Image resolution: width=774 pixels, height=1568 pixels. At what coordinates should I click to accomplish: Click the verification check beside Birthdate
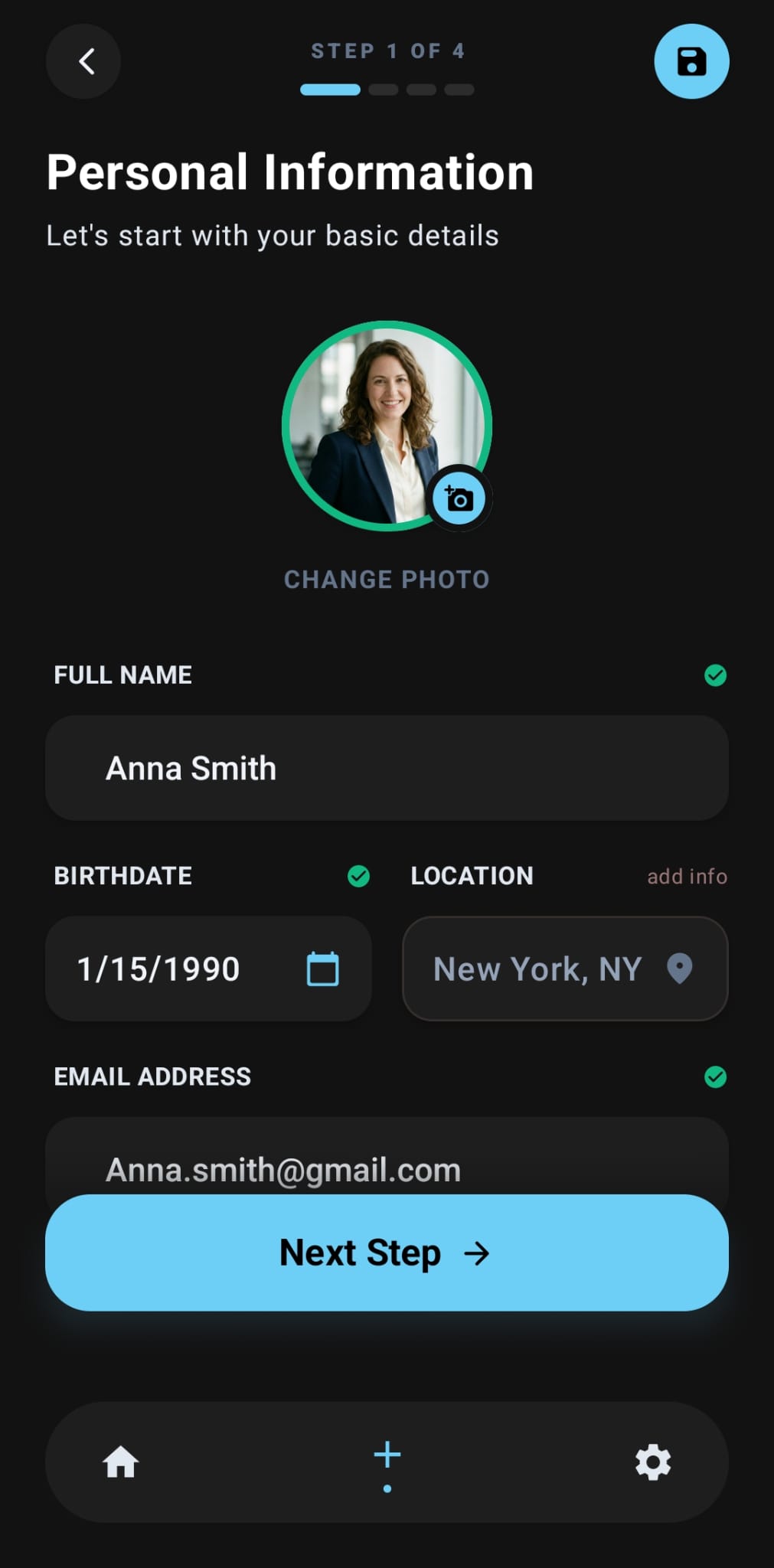pos(358,876)
